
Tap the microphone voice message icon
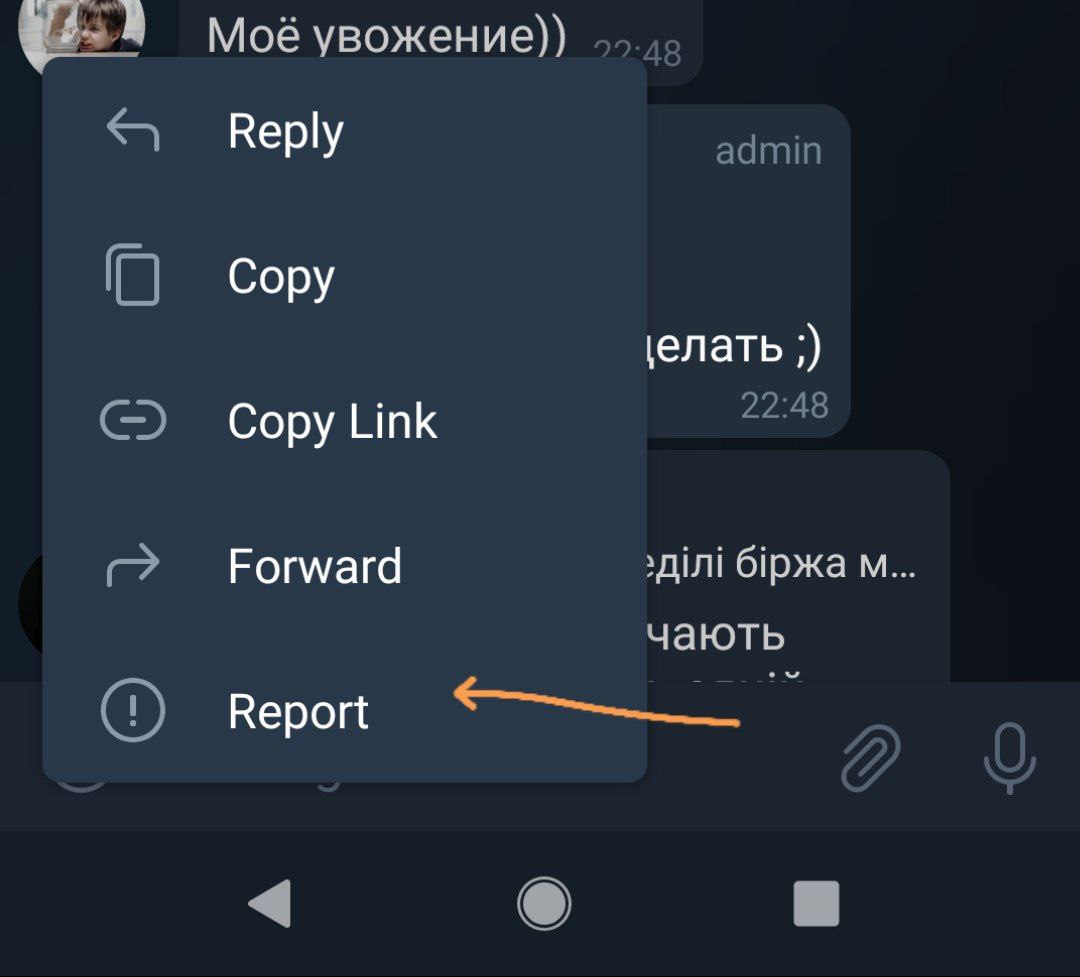[x=1009, y=758]
